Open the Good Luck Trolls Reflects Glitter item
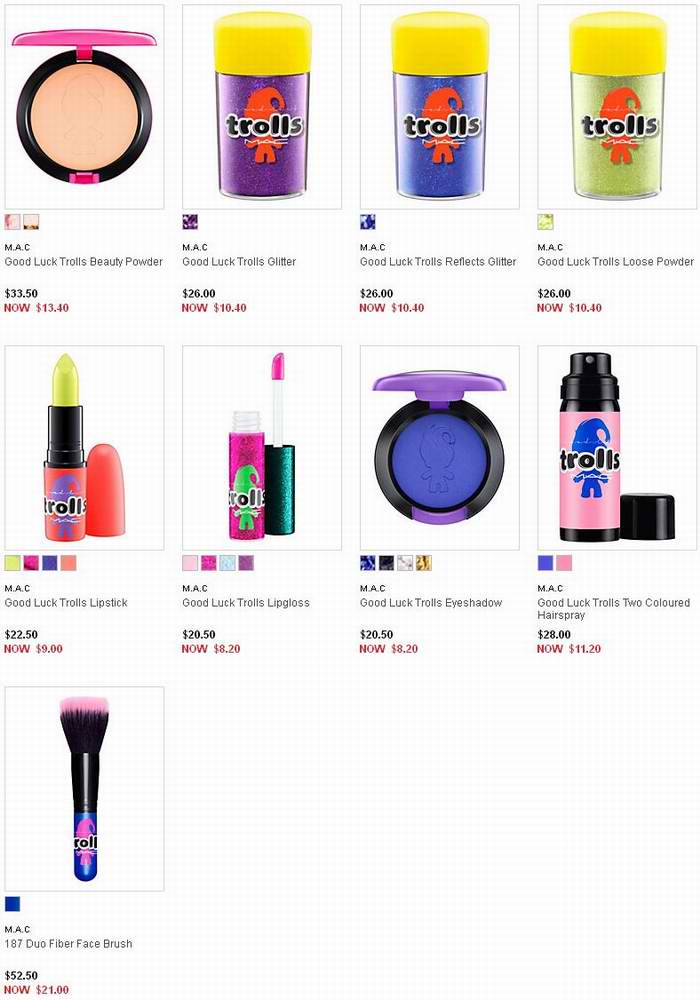The image size is (700, 1000). click(440, 107)
